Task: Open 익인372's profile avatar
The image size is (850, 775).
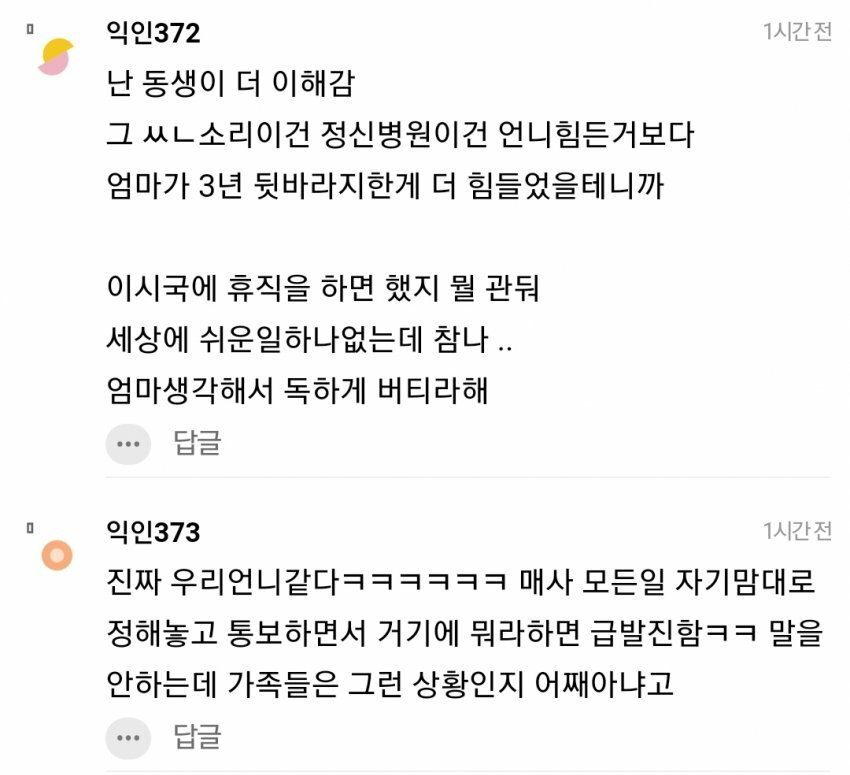Action: pos(55,56)
